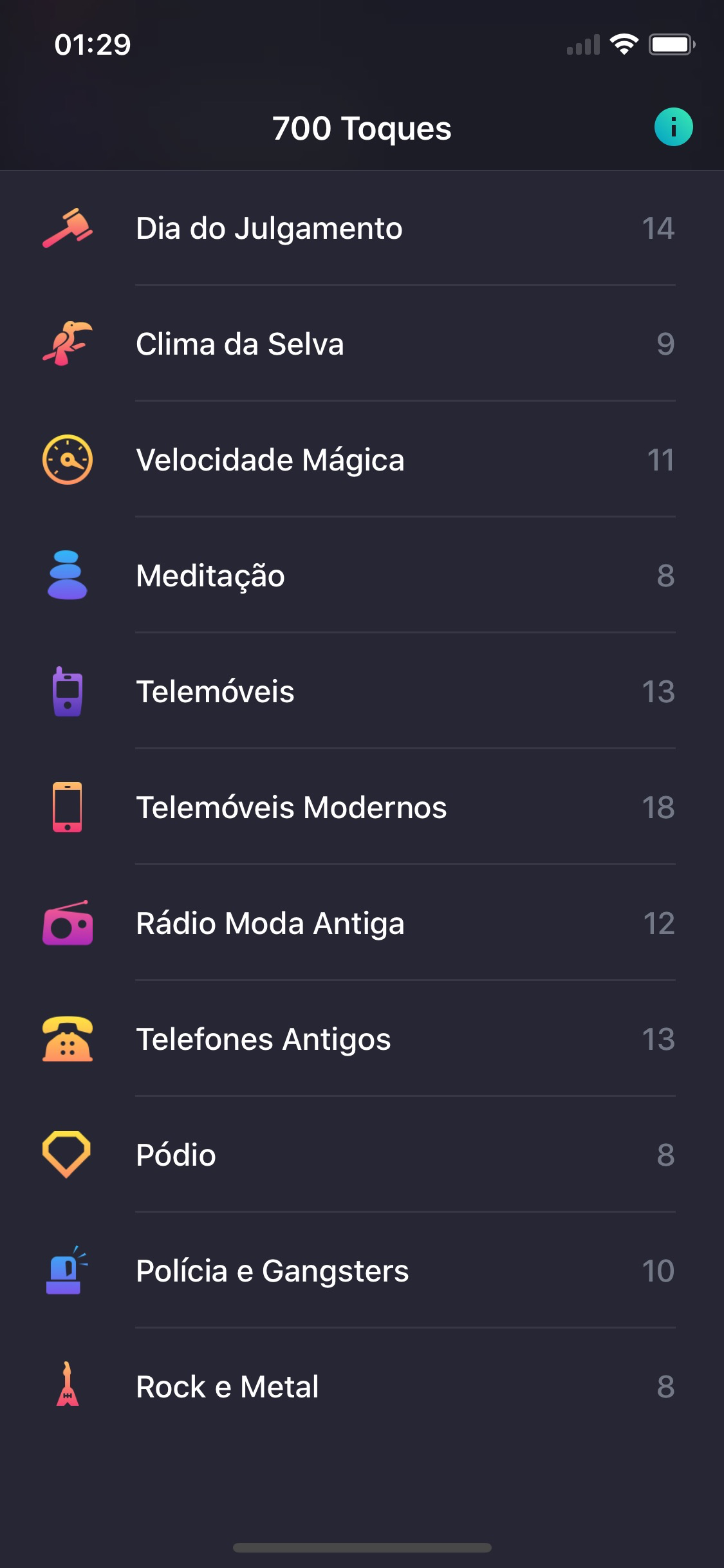Open the info panel via the green i button
The image size is (724, 1568).
tap(674, 126)
